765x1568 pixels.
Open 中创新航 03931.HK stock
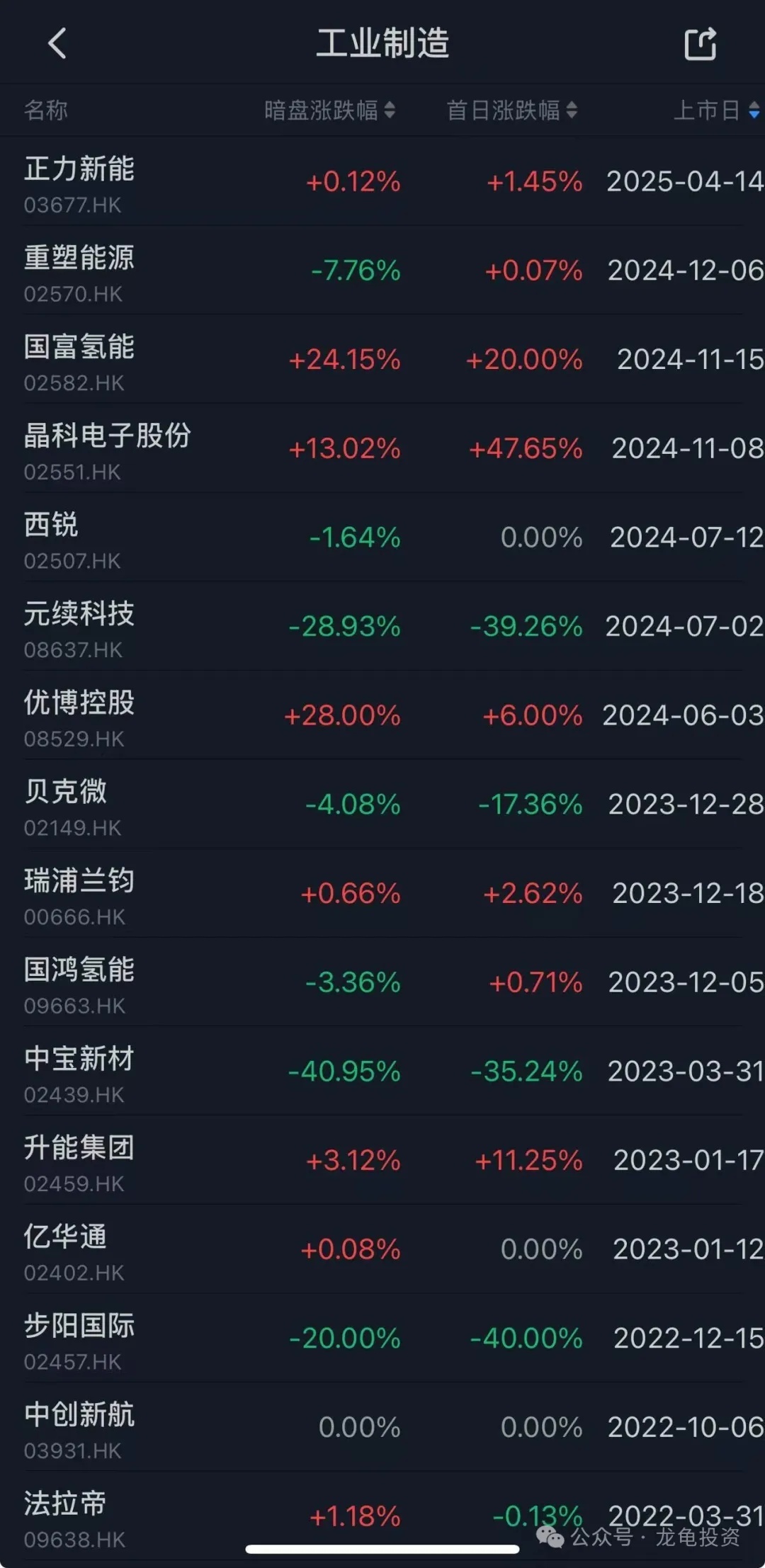pyautogui.click(x=79, y=1428)
